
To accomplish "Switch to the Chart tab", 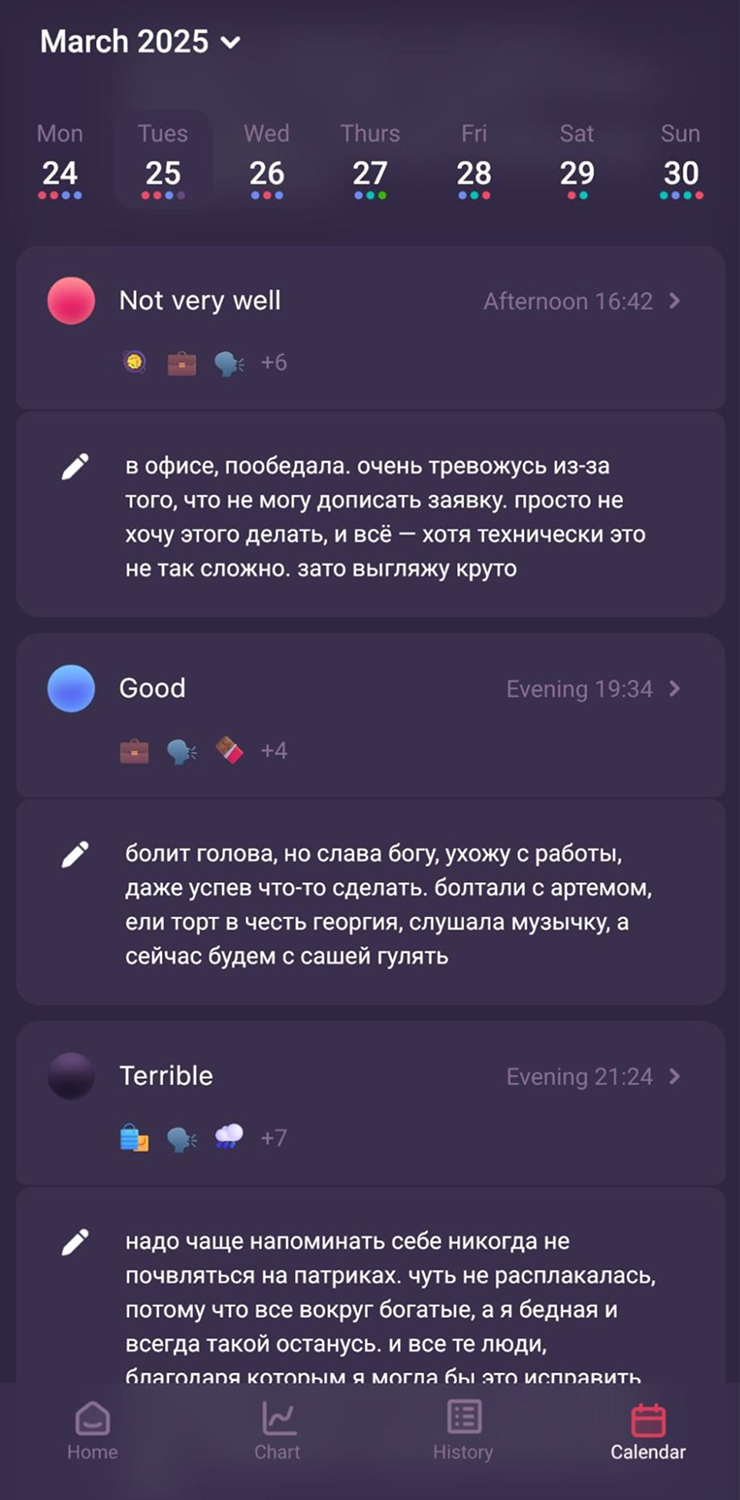I will 277,1430.
